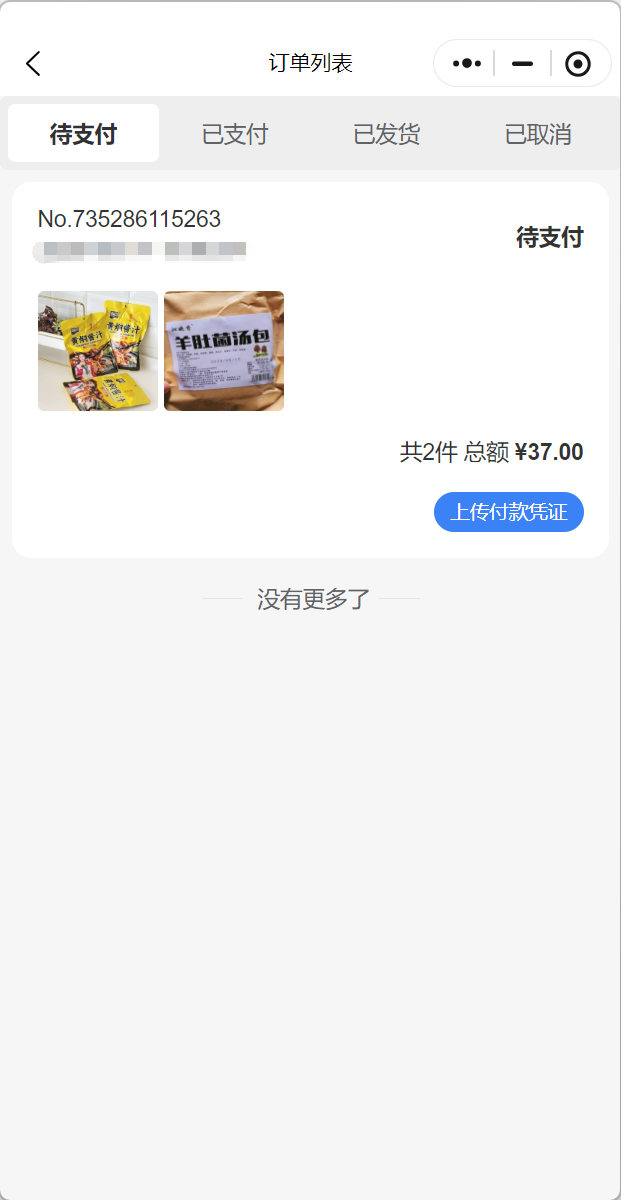Switch to the 已发货 tab

pos(387,134)
